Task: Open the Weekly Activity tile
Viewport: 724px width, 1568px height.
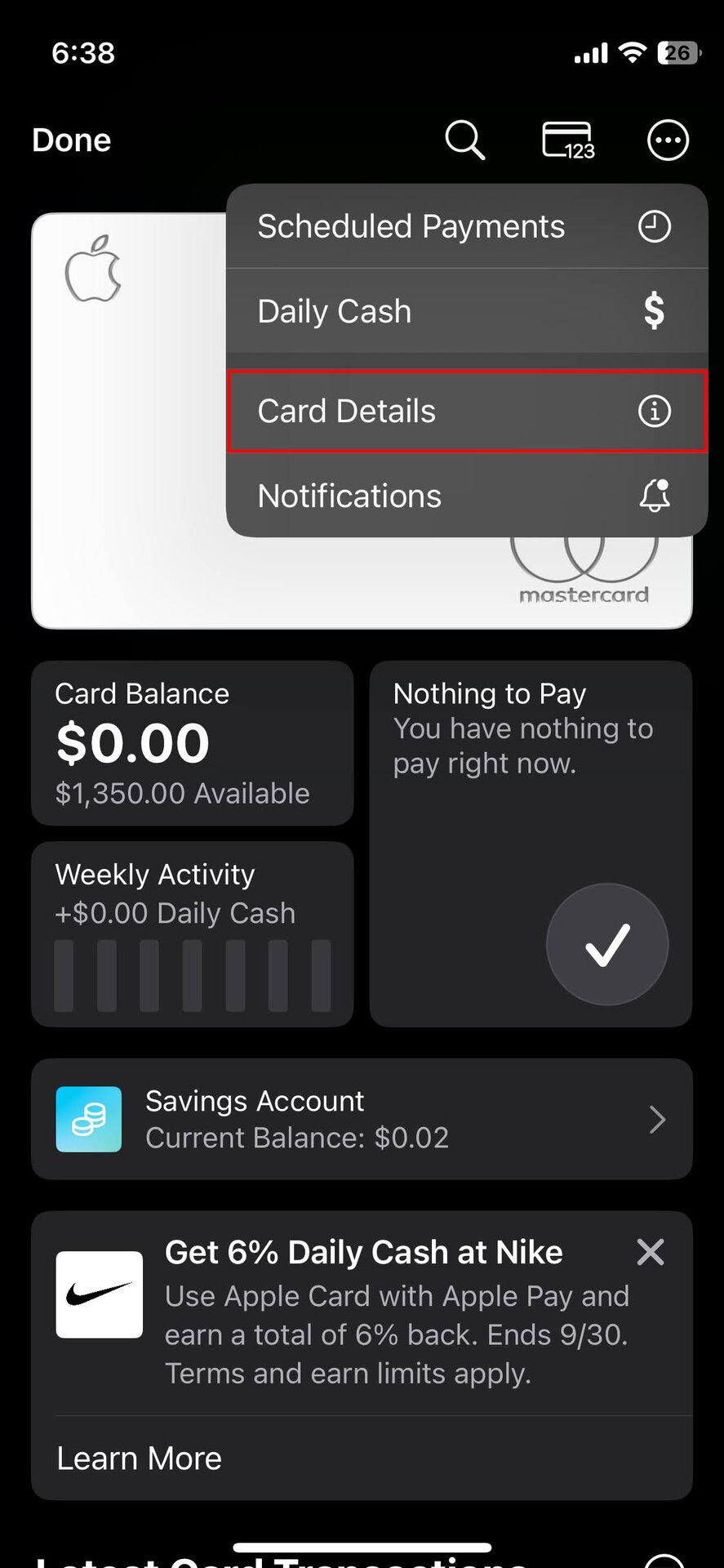Action: coord(192,933)
